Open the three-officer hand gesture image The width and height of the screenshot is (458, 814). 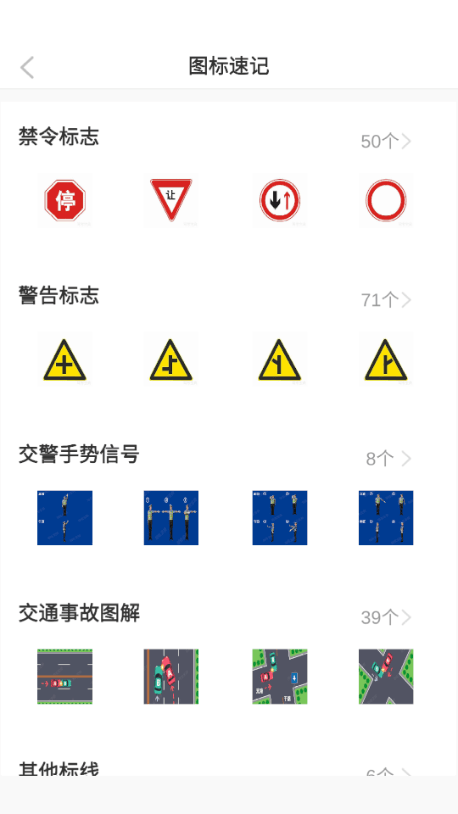[171, 518]
